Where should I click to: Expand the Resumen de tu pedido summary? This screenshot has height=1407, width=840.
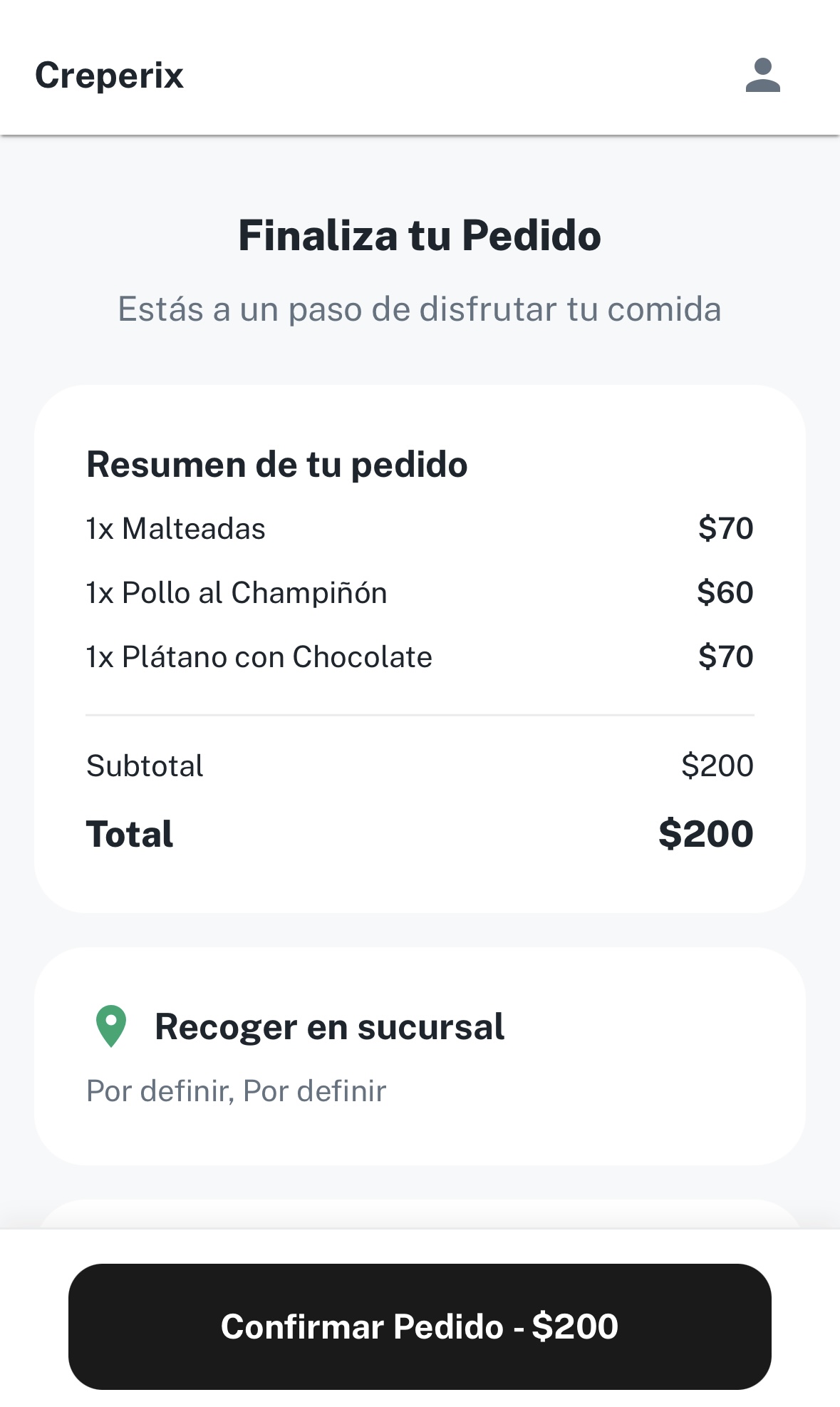click(x=276, y=464)
